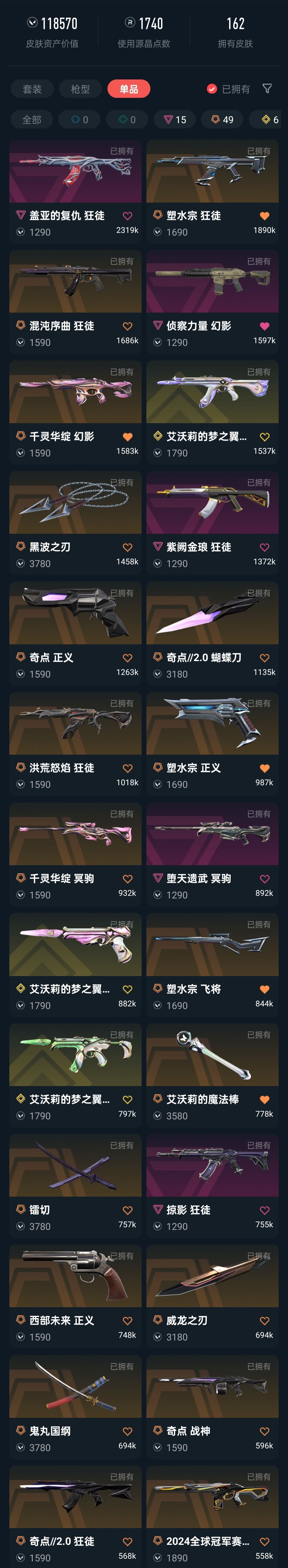Select the 单品 tab

129,89
